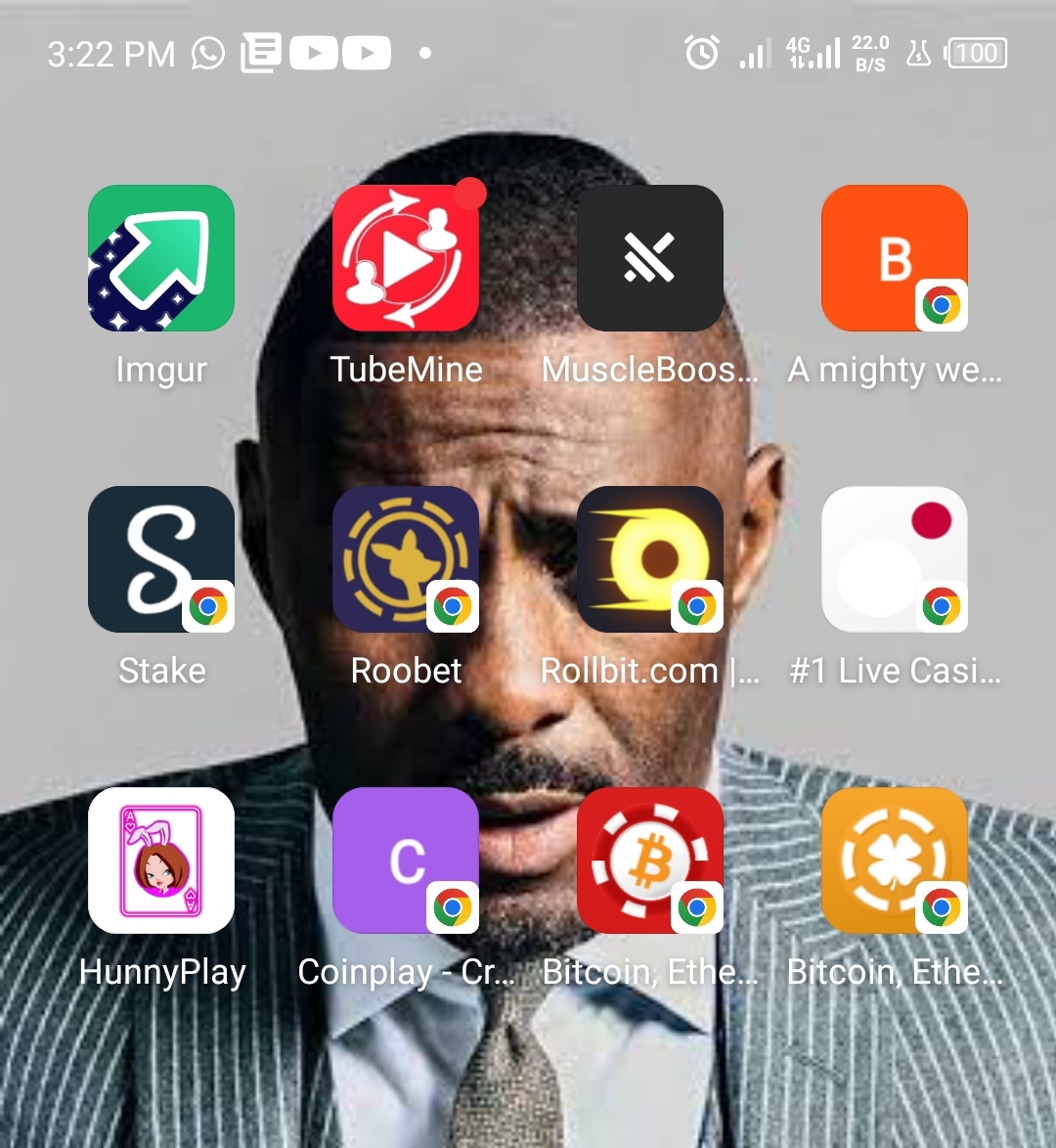Screen dimensions: 1056x1148
Task: Launch the Roobet shortcut
Action: click(406, 559)
